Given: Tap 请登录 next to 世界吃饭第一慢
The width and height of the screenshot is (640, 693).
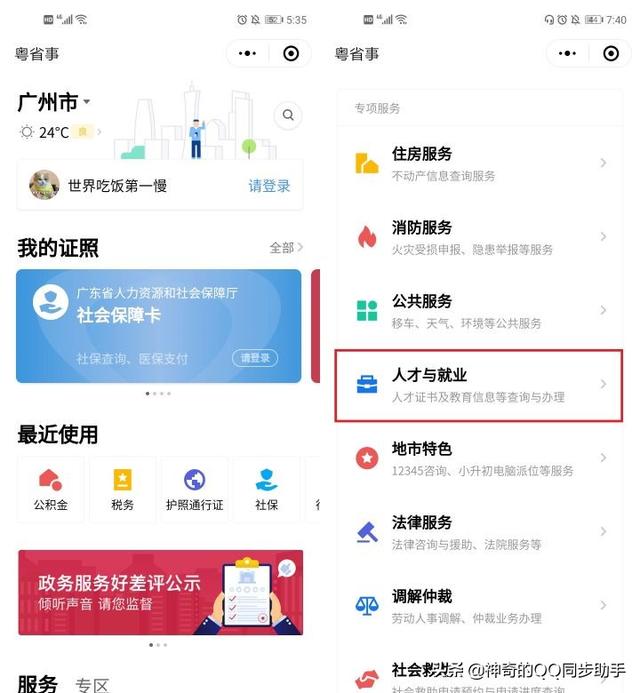Looking at the screenshot, I should [269, 186].
